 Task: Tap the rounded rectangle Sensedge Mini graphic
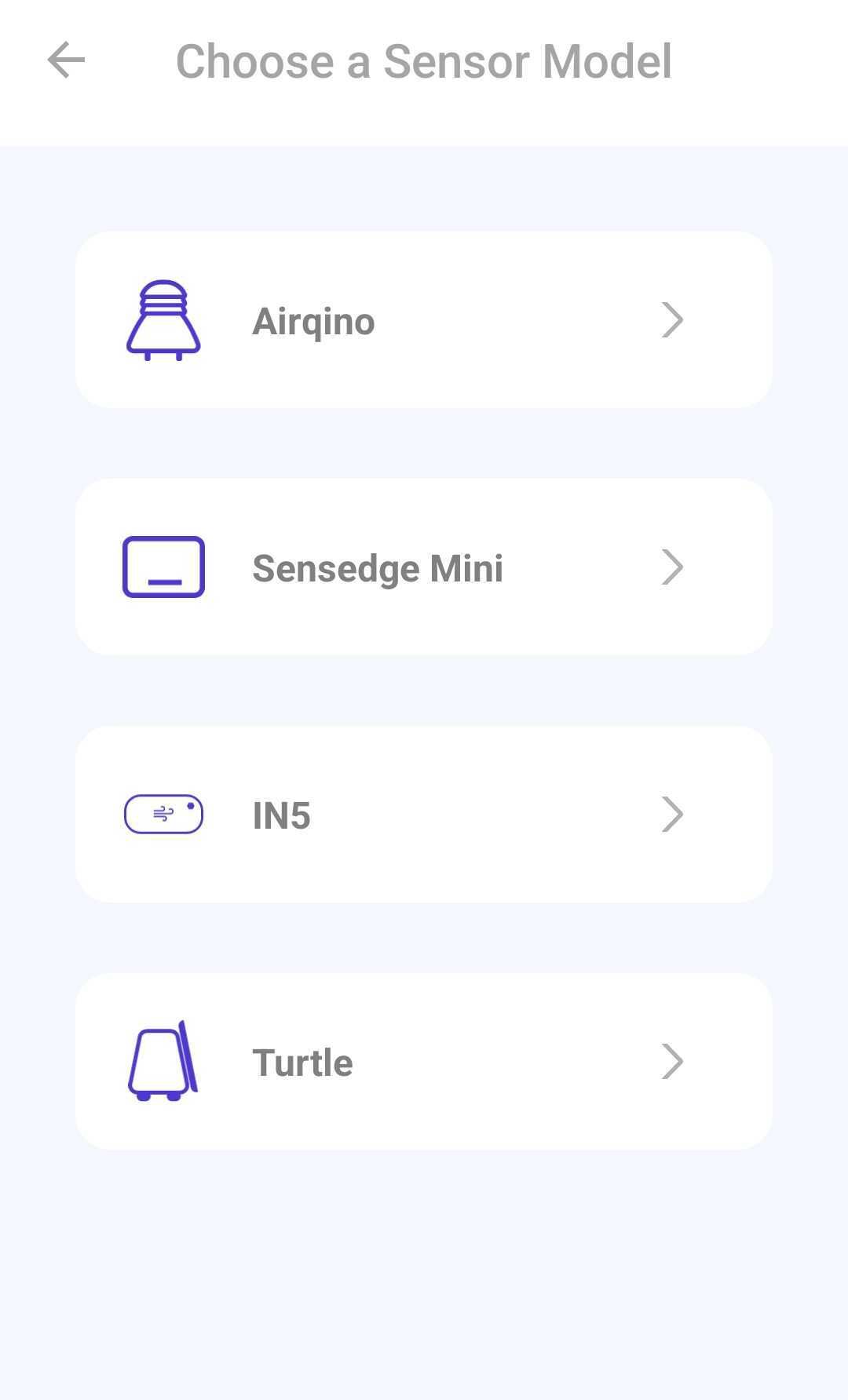pyautogui.click(x=164, y=567)
